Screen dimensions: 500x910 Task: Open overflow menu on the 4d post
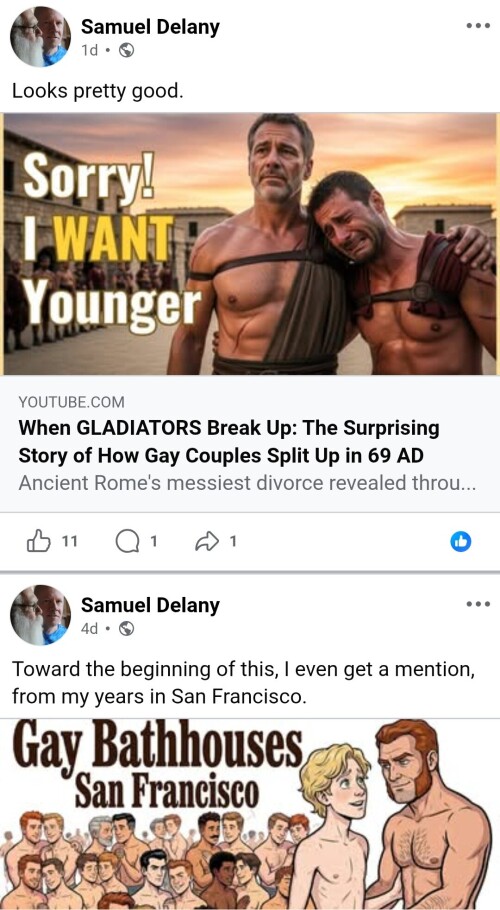click(479, 604)
